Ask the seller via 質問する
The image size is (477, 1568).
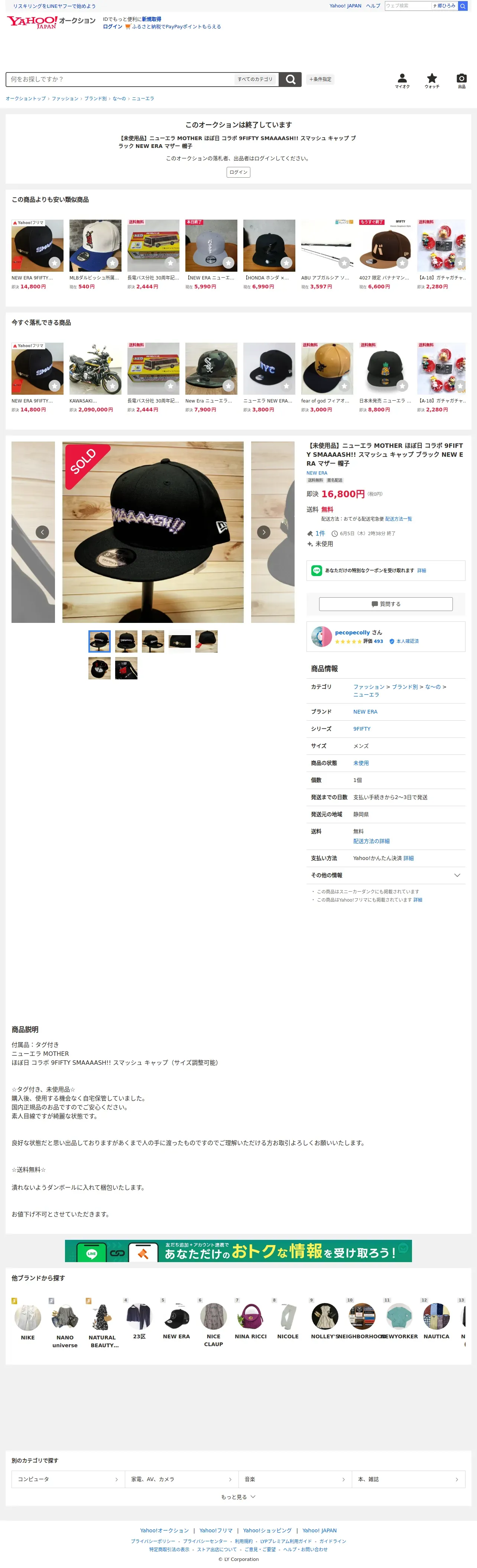coord(386,604)
